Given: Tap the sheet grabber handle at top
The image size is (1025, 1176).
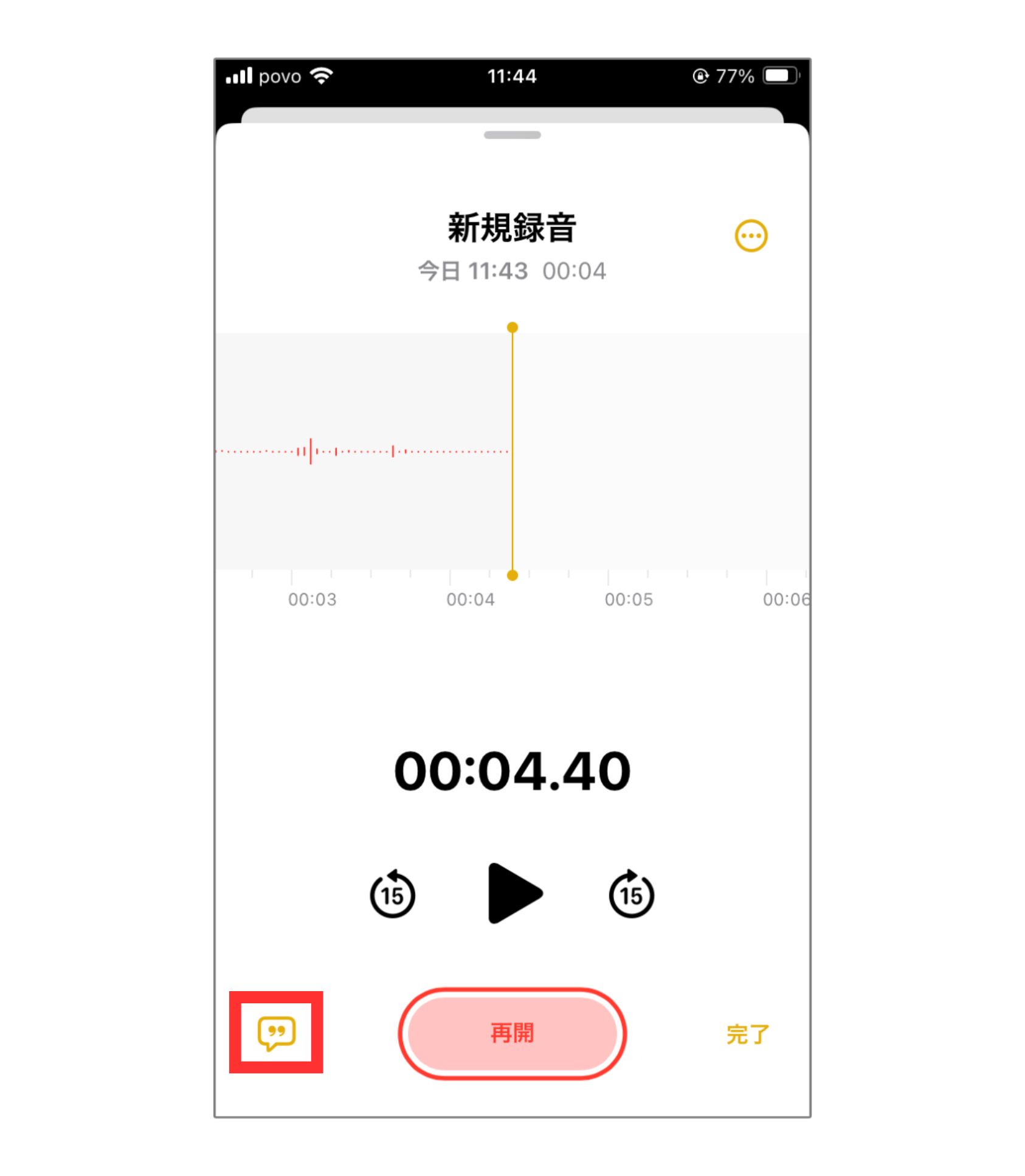Looking at the screenshot, I should click(x=512, y=135).
